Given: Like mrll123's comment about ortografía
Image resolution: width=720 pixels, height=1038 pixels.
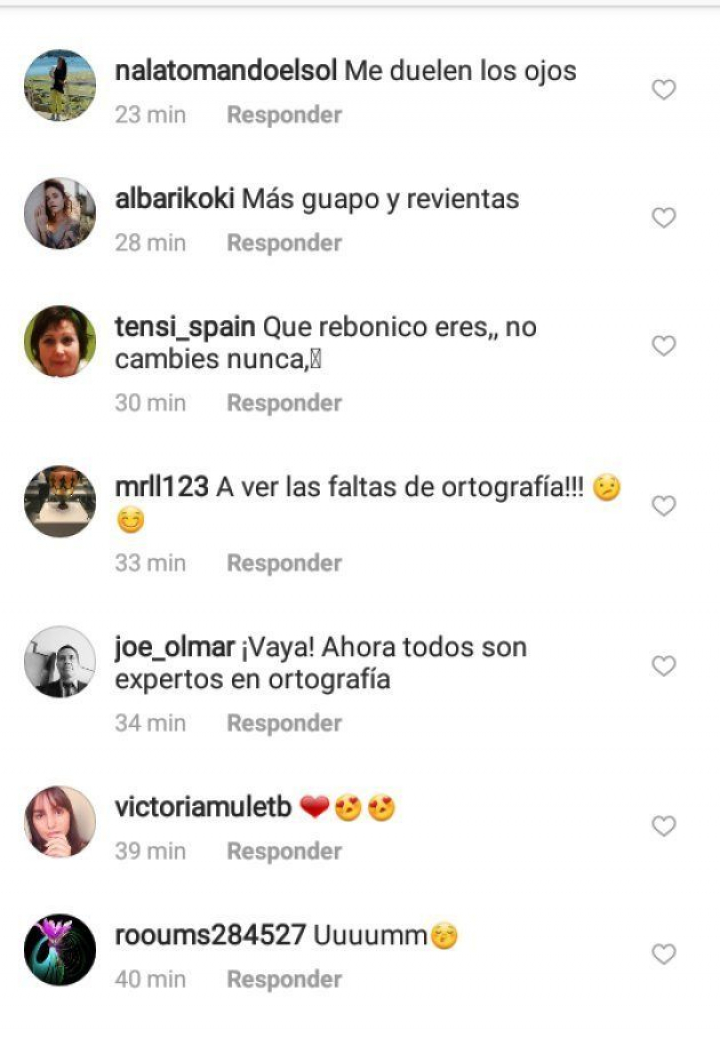Looking at the screenshot, I should (664, 506).
